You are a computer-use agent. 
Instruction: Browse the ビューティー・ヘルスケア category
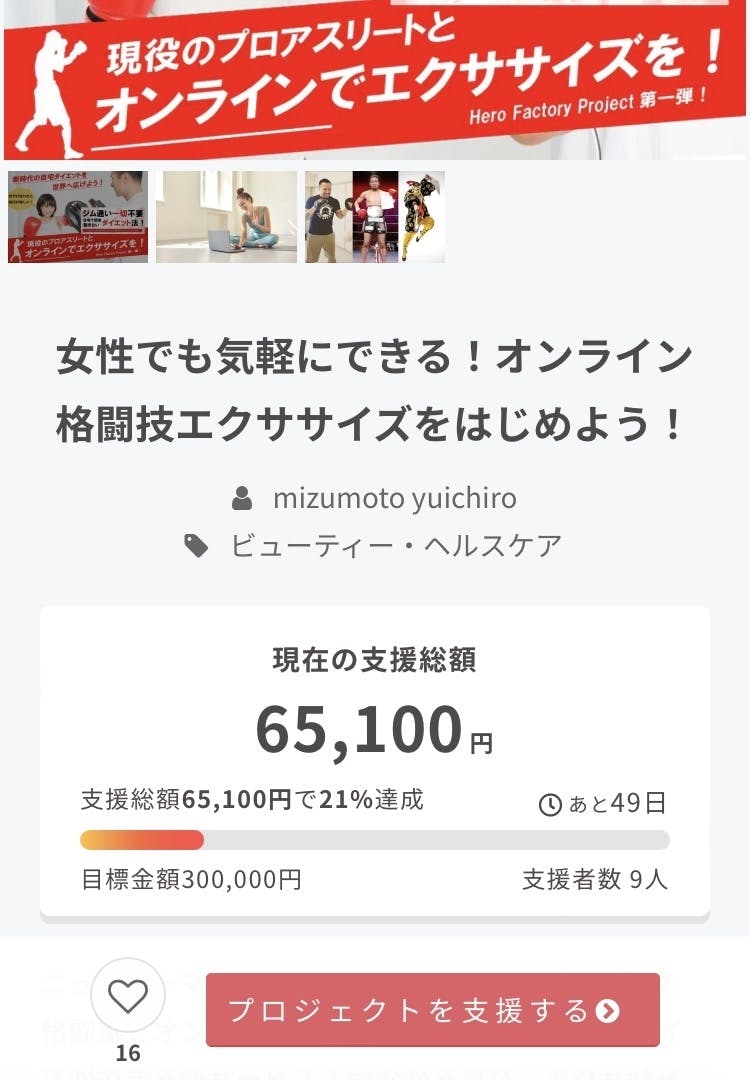(396, 545)
